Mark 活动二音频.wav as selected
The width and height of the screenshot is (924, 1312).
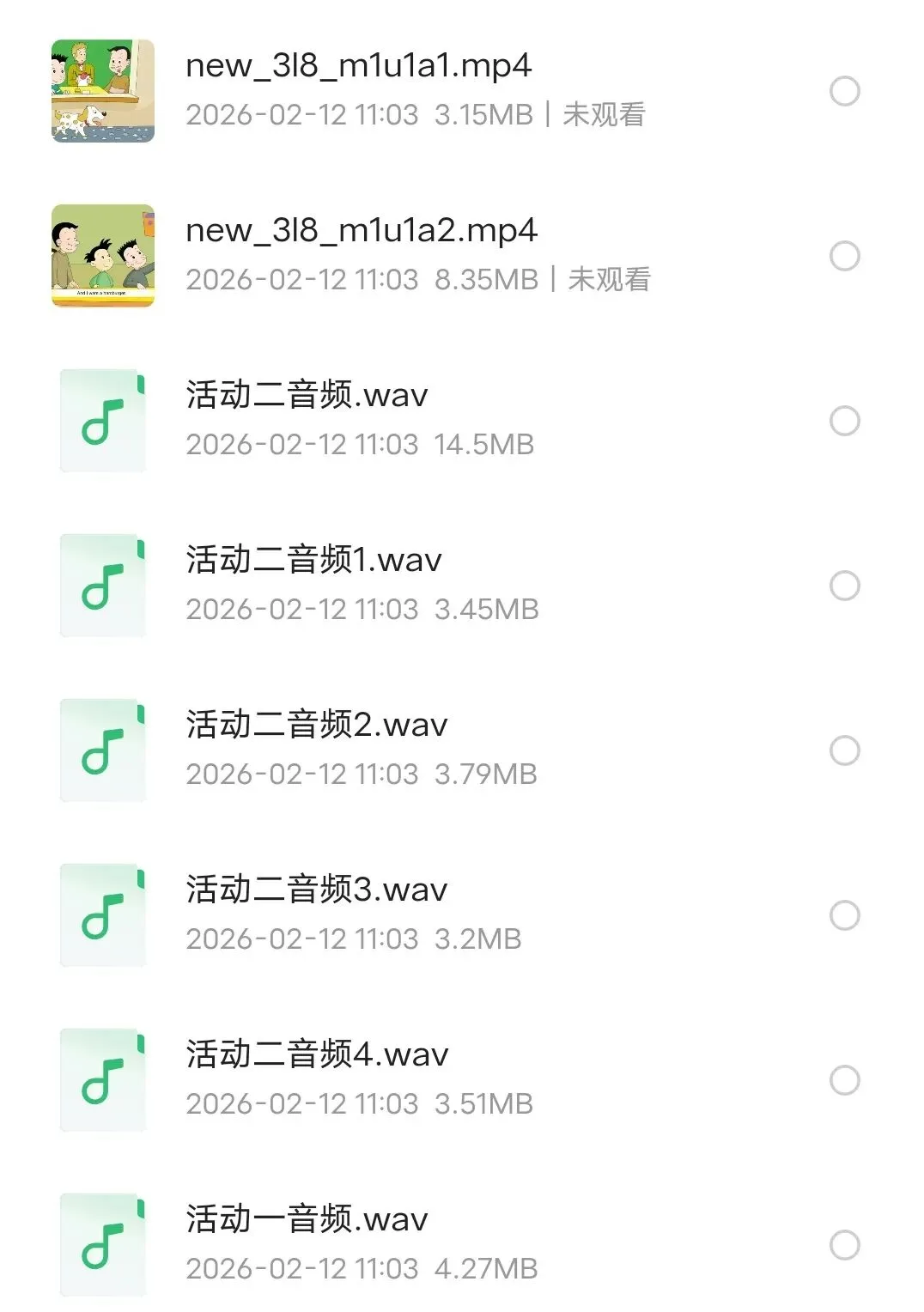(844, 421)
